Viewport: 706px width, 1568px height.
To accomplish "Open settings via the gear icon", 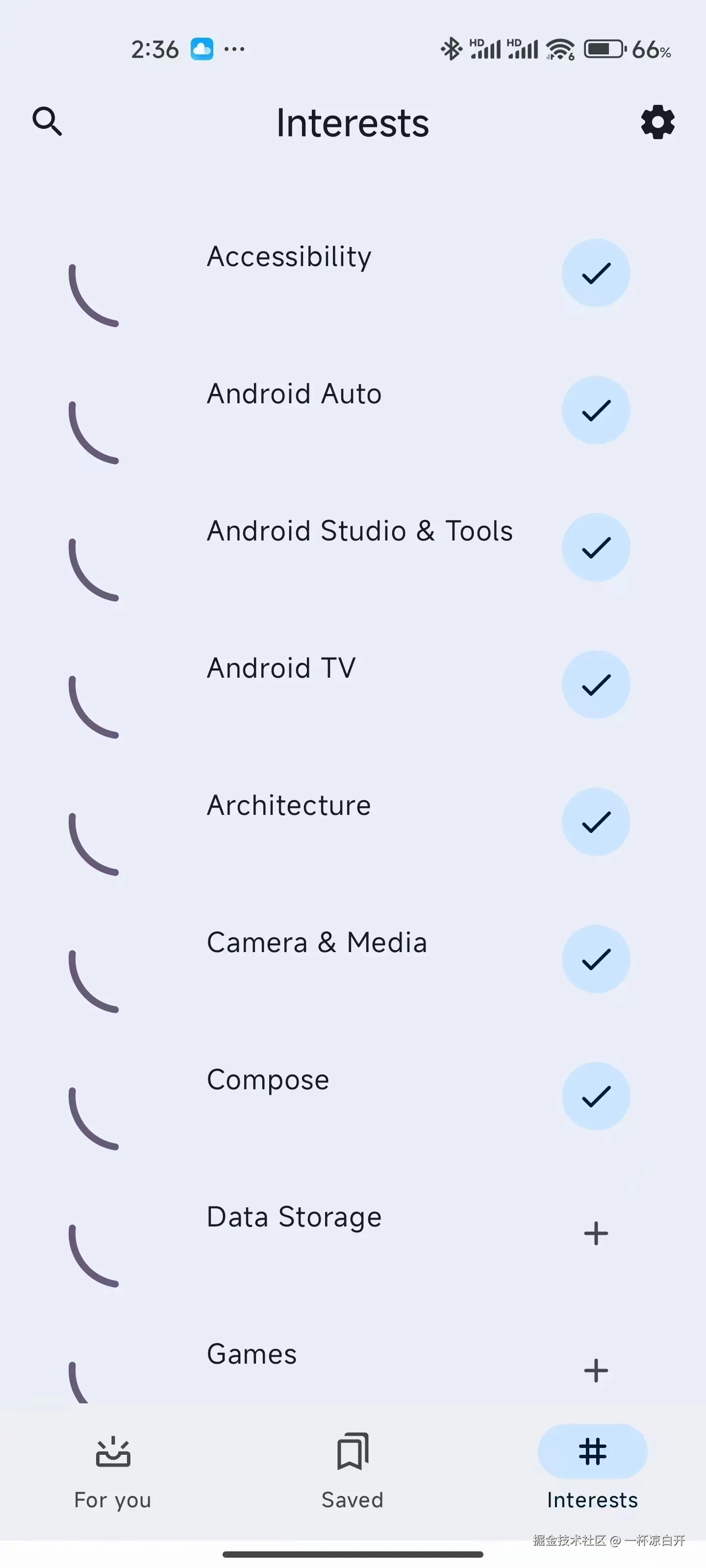I will tap(657, 122).
